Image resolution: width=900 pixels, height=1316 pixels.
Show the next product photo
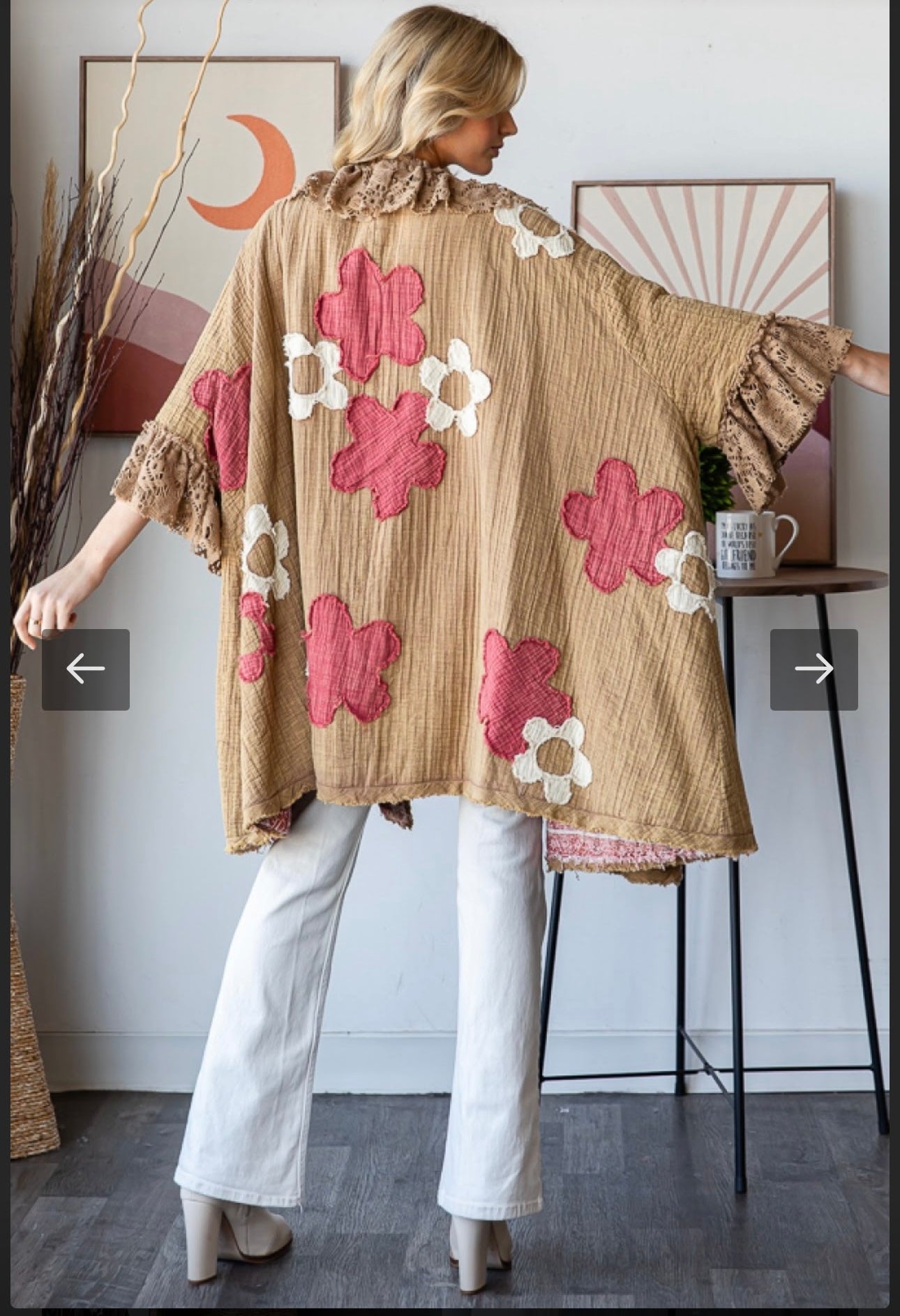point(813,670)
